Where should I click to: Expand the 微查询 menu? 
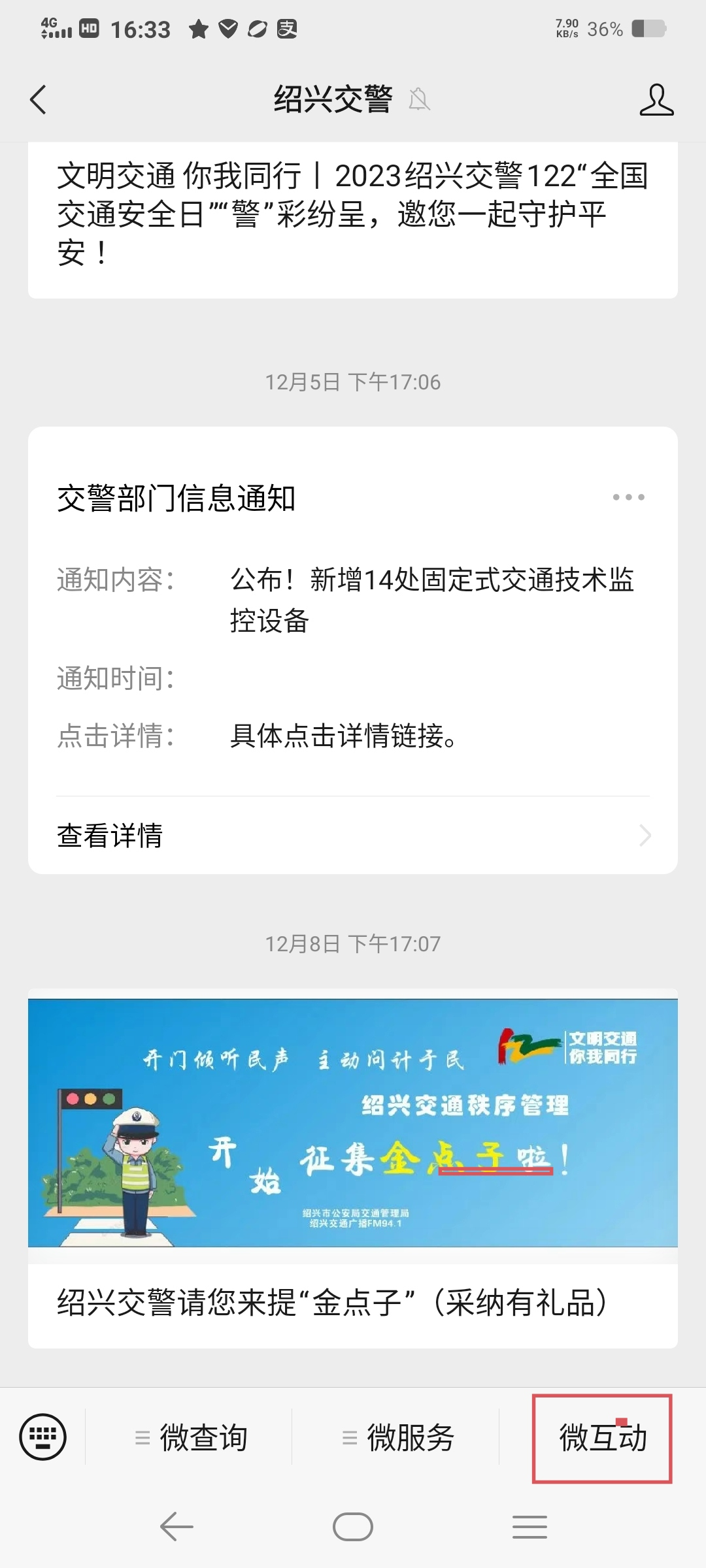(x=190, y=1437)
